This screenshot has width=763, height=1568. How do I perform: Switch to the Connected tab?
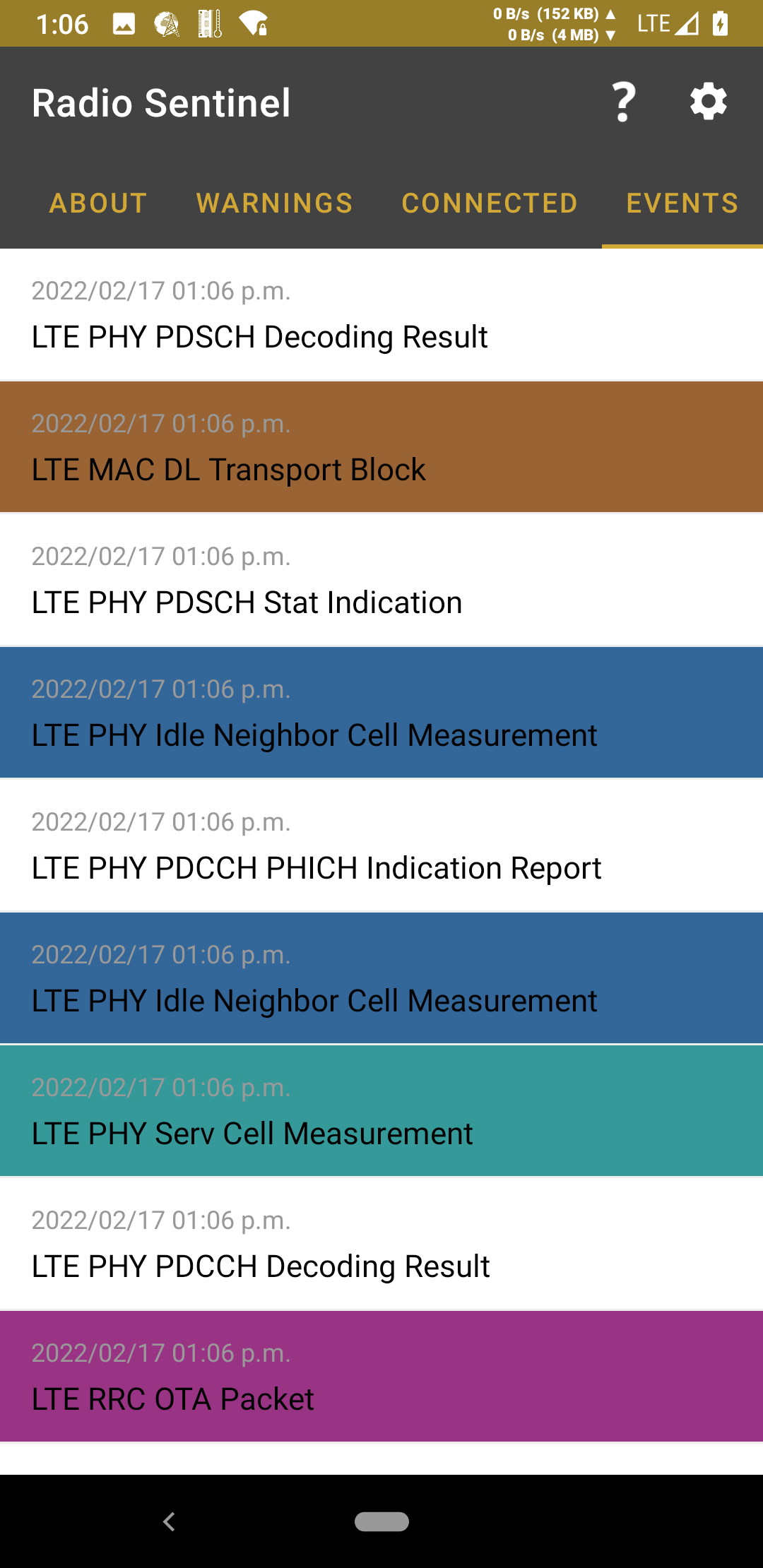pyautogui.click(x=490, y=203)
